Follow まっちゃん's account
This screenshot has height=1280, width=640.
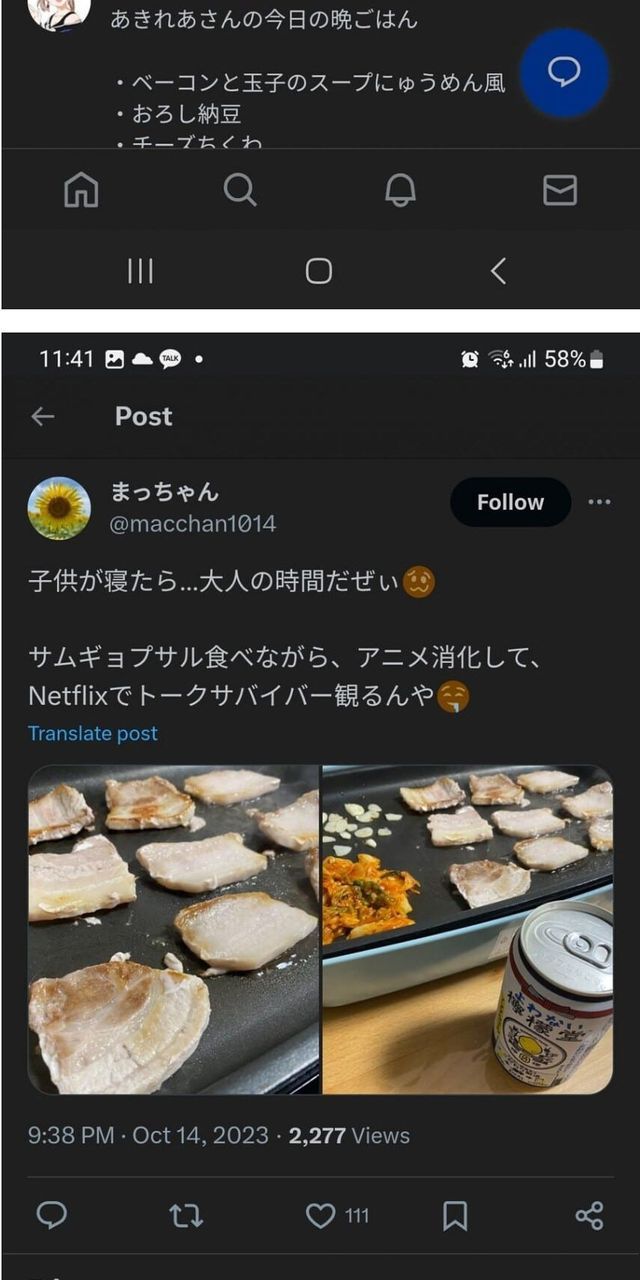510,502
